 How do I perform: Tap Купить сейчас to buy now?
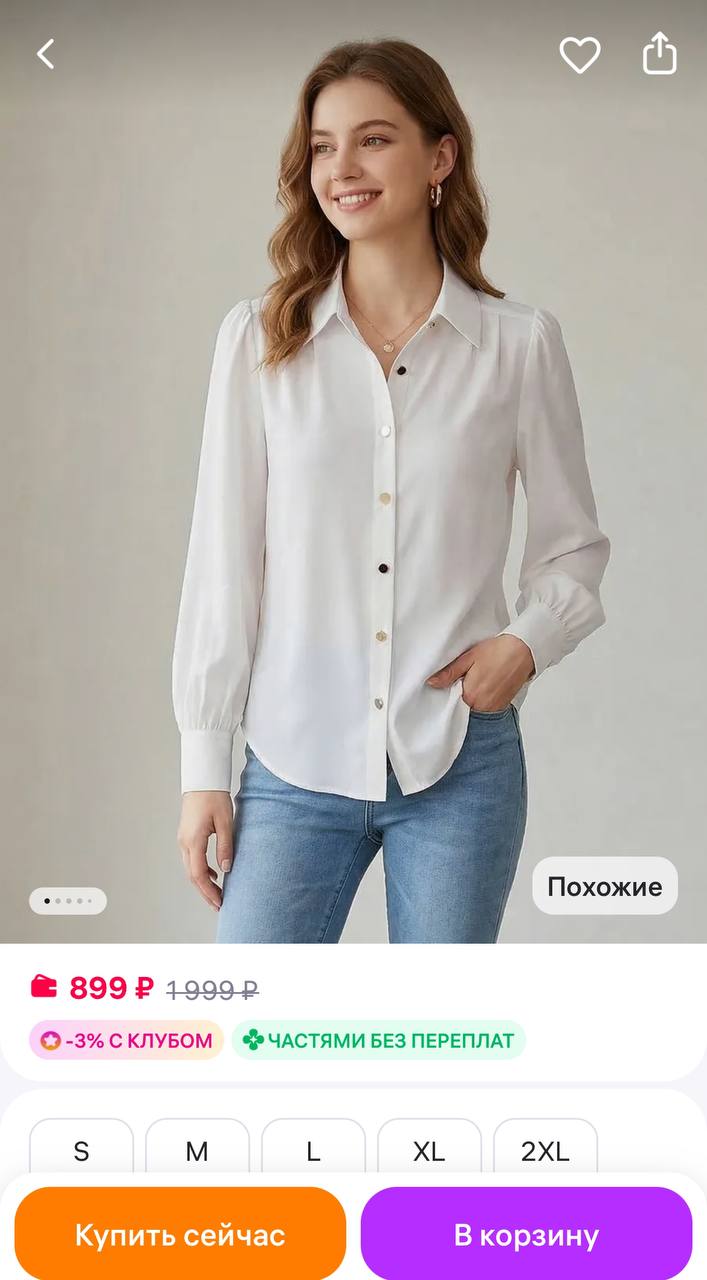point(180,1234)
